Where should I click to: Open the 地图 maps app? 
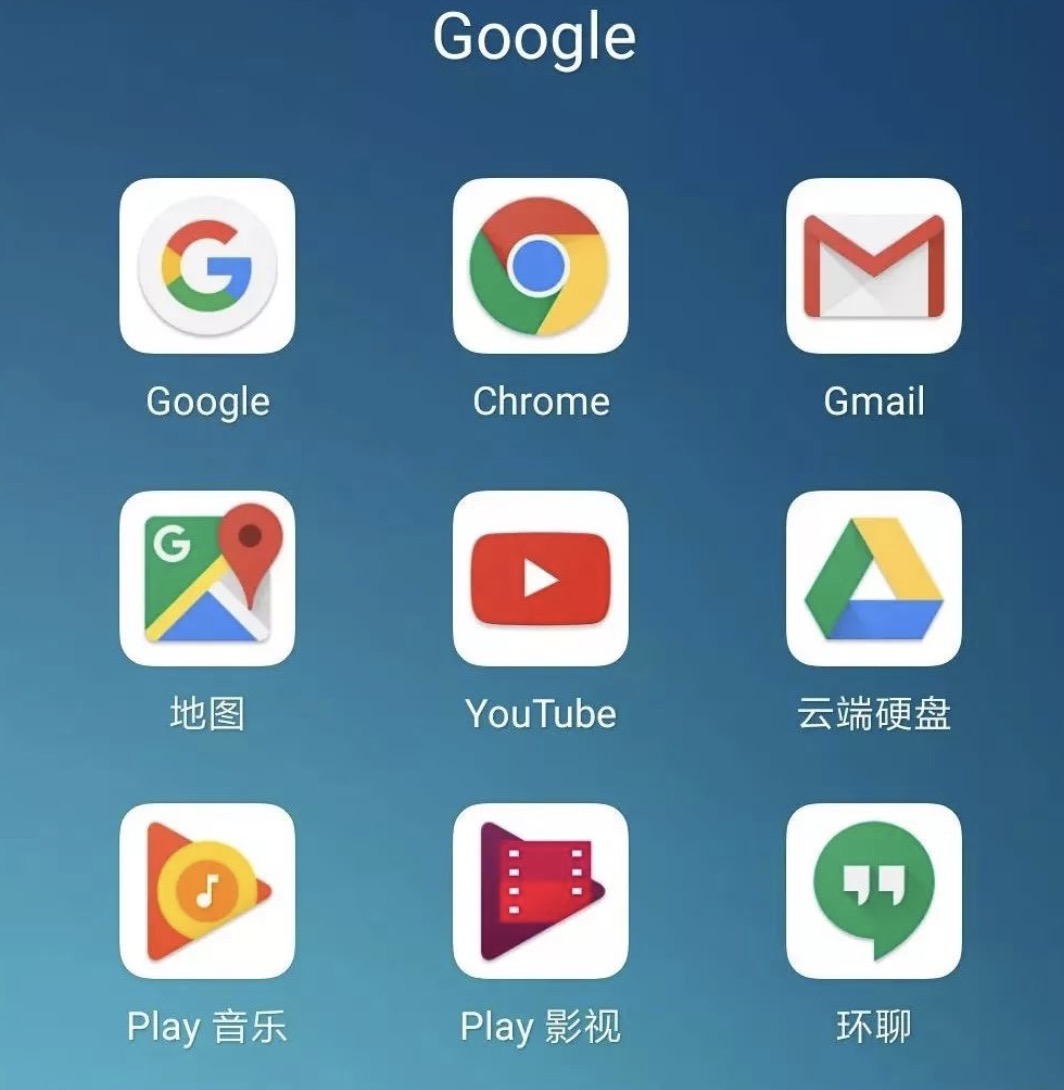coord(207,578)
